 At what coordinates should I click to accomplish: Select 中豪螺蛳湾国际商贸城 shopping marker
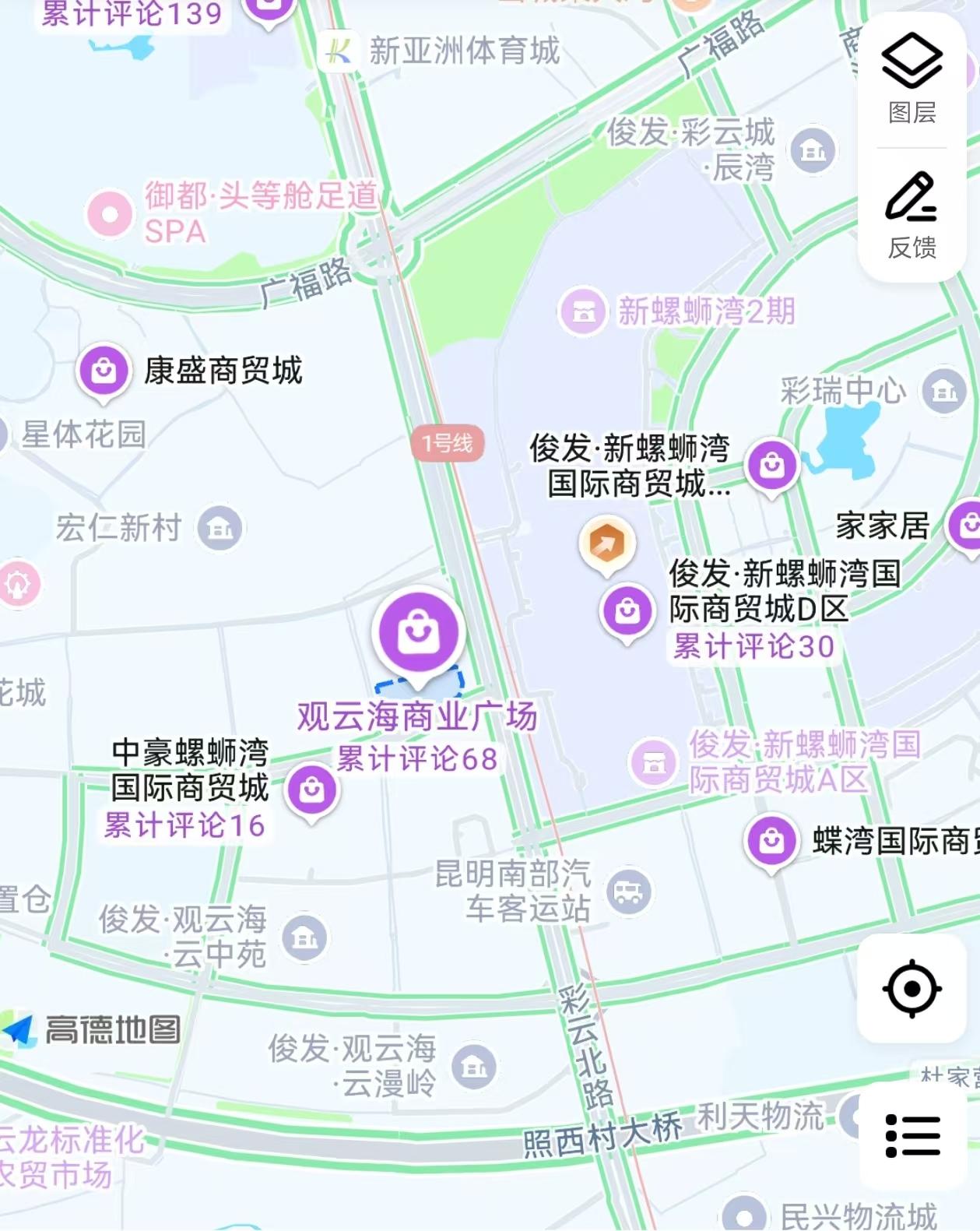tap(311, 790)
